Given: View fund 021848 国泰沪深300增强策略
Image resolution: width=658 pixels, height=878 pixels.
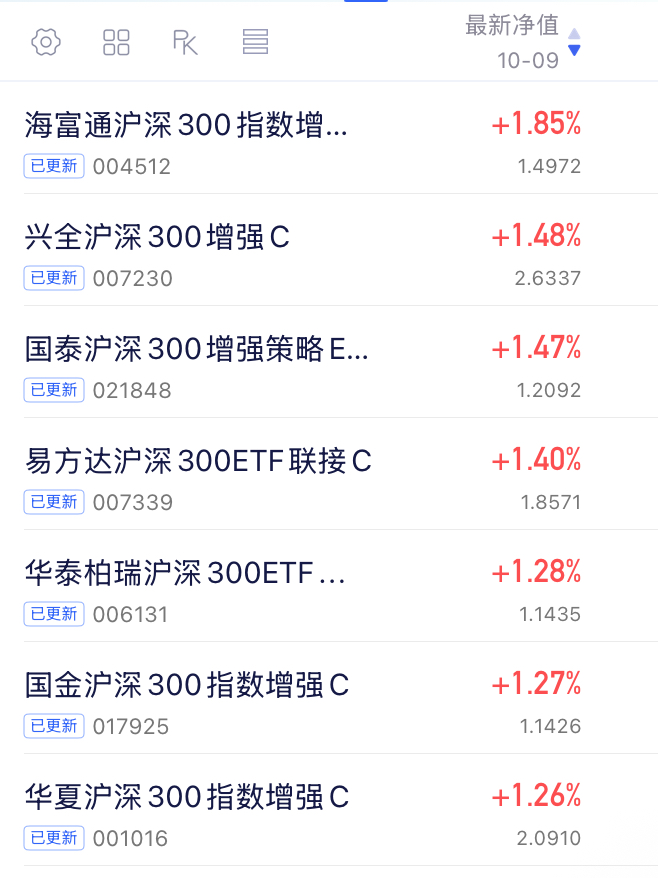Looking at the screenshot, I should pos(197,349).
